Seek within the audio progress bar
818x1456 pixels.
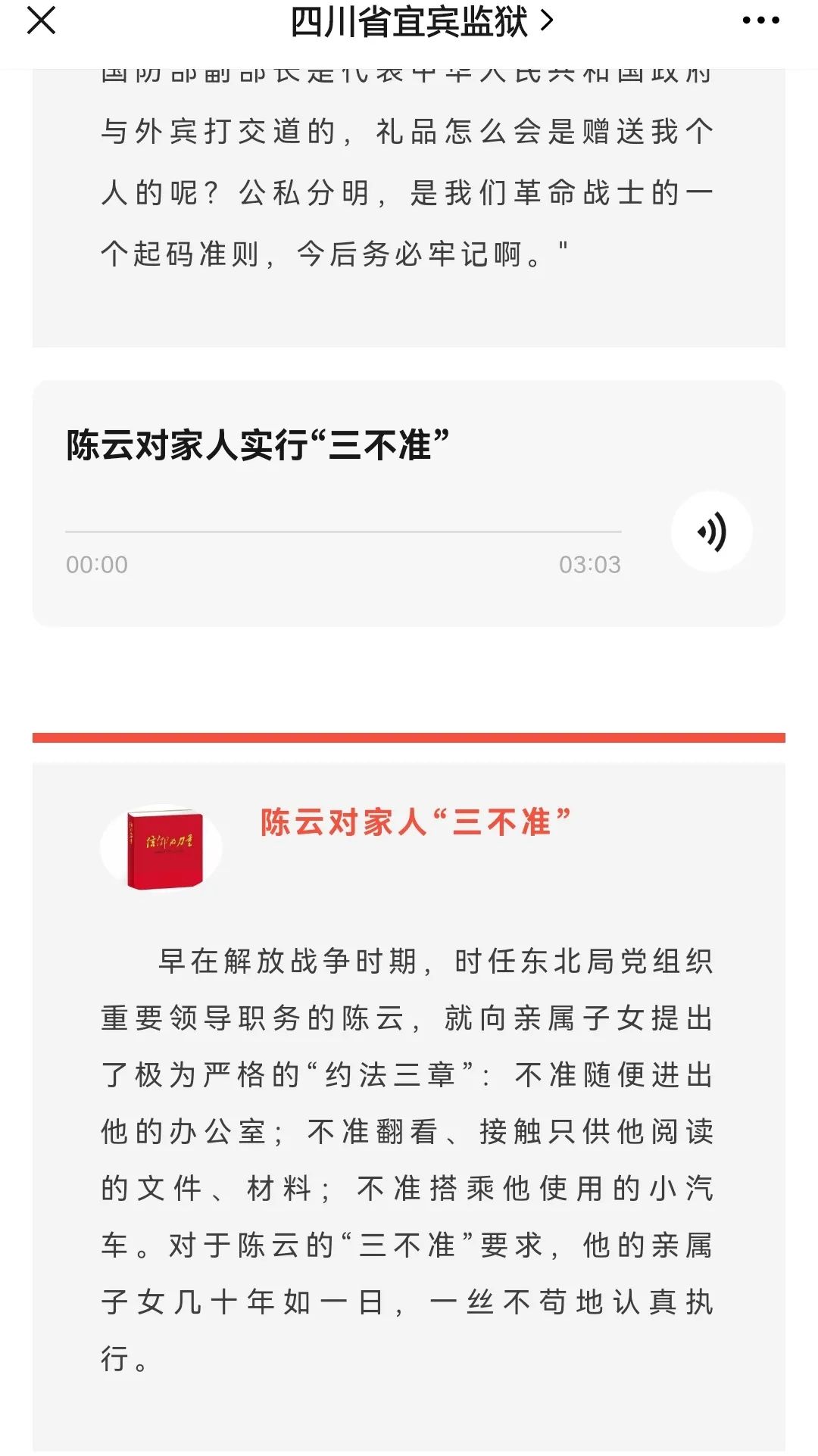(343, 532)
